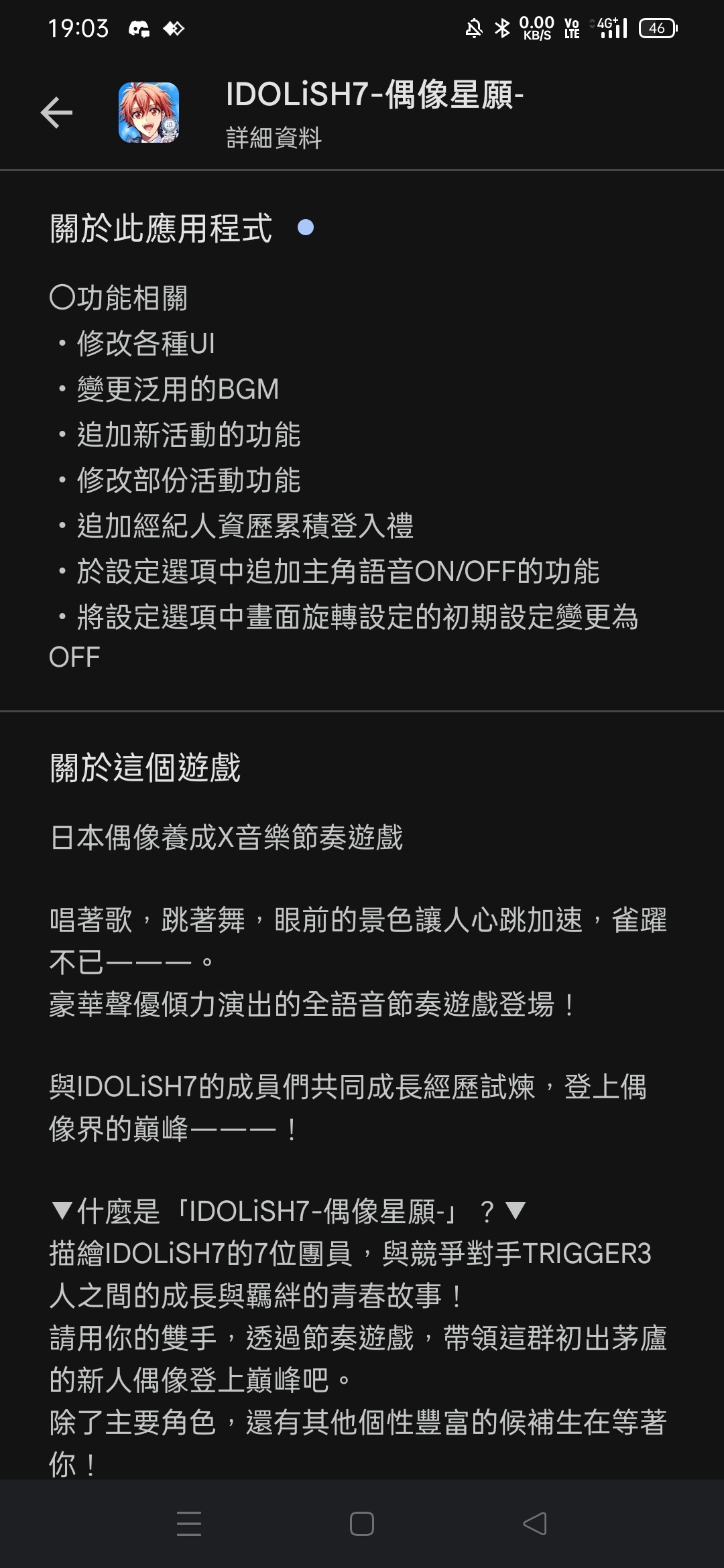Tap the system back button
Screen dimensions: 724x1568
535,1524
